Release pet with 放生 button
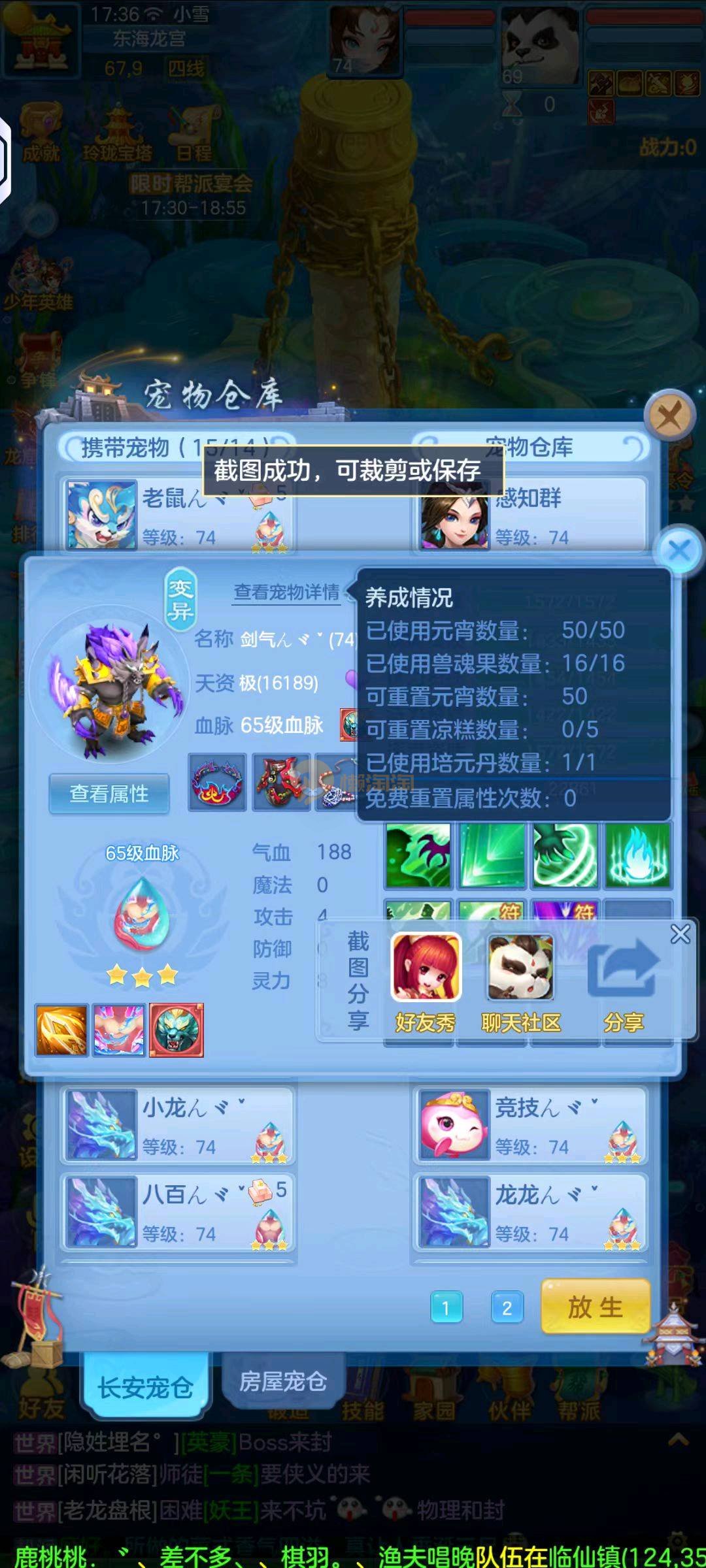Image resolution: width=706 pixels, height=1568 pixels. [x=595, y=1307]
